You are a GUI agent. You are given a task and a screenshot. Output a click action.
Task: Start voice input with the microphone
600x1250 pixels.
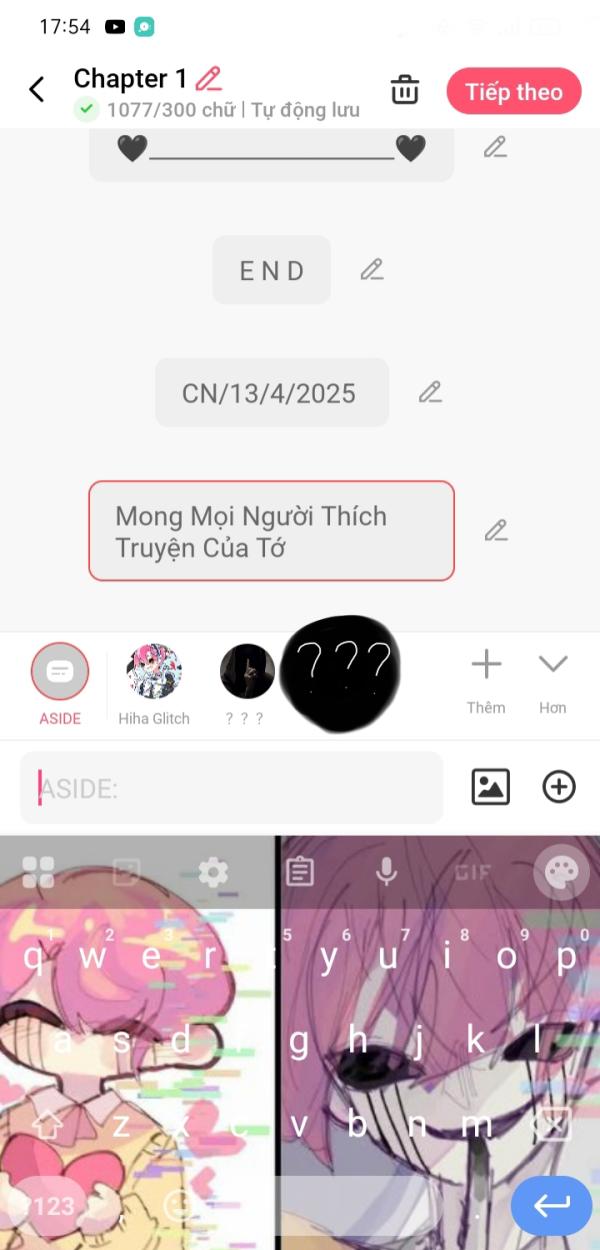tap(386, 872)
